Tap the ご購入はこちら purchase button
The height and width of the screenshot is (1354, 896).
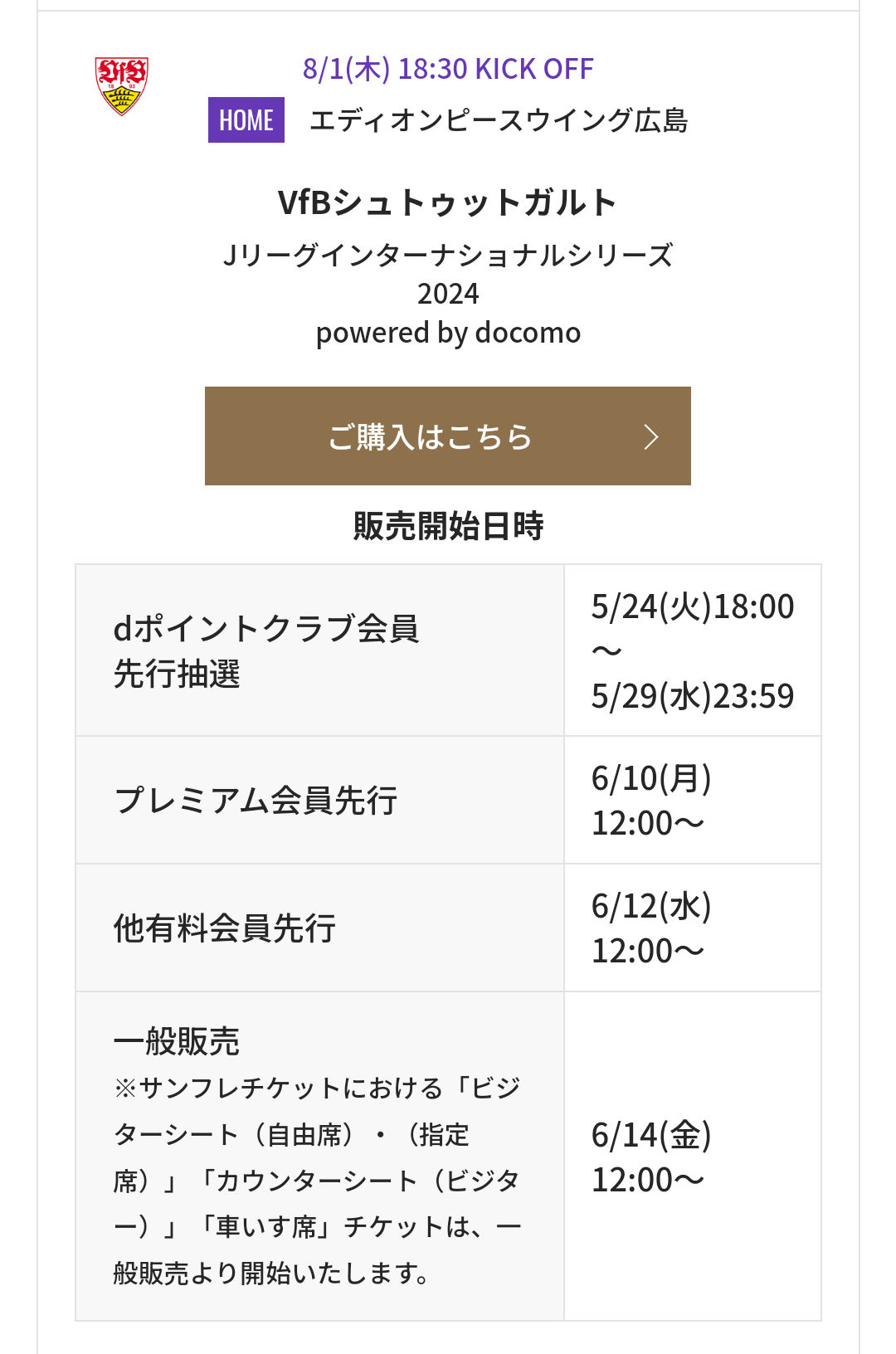click(x=447, y=436)
